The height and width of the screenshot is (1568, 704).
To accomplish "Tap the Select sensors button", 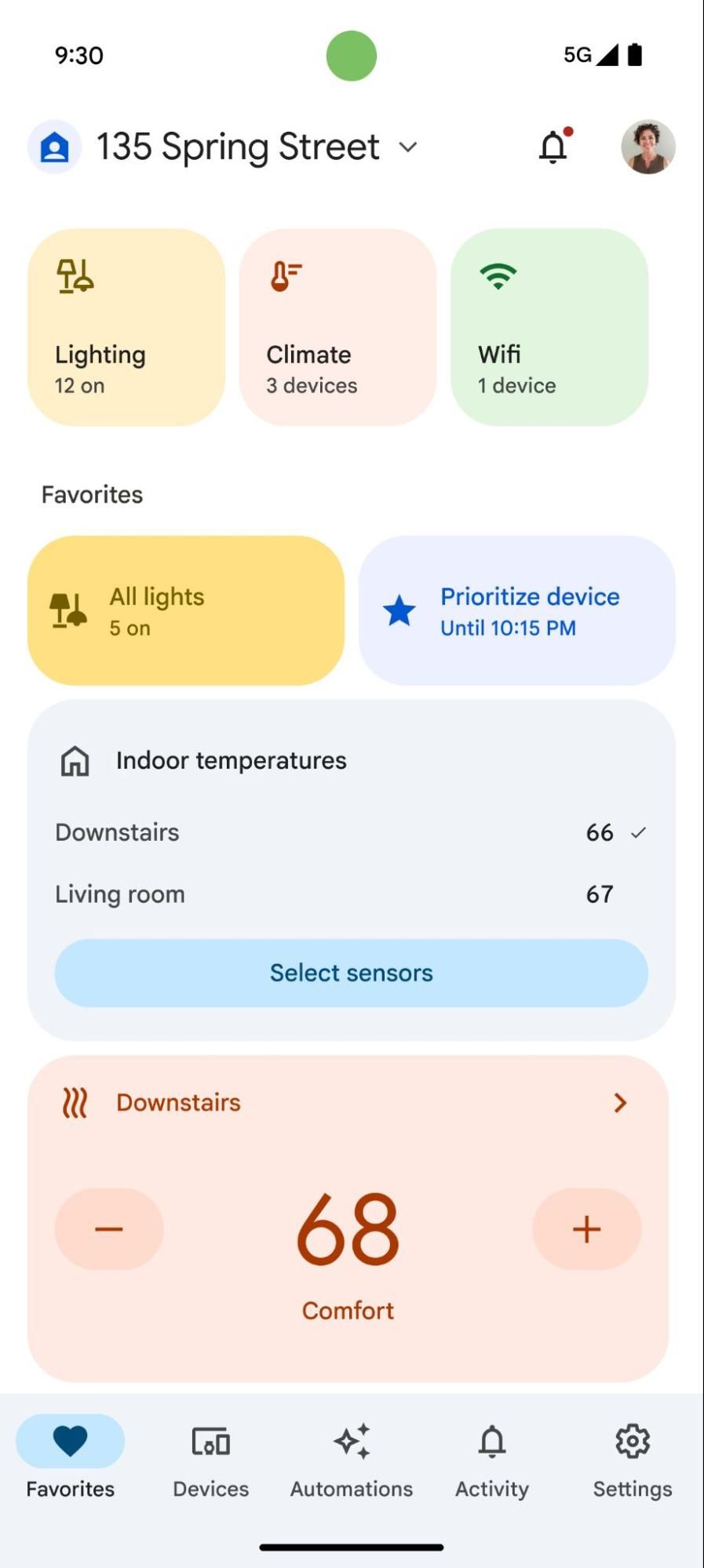I will click(x=352, y=973).
